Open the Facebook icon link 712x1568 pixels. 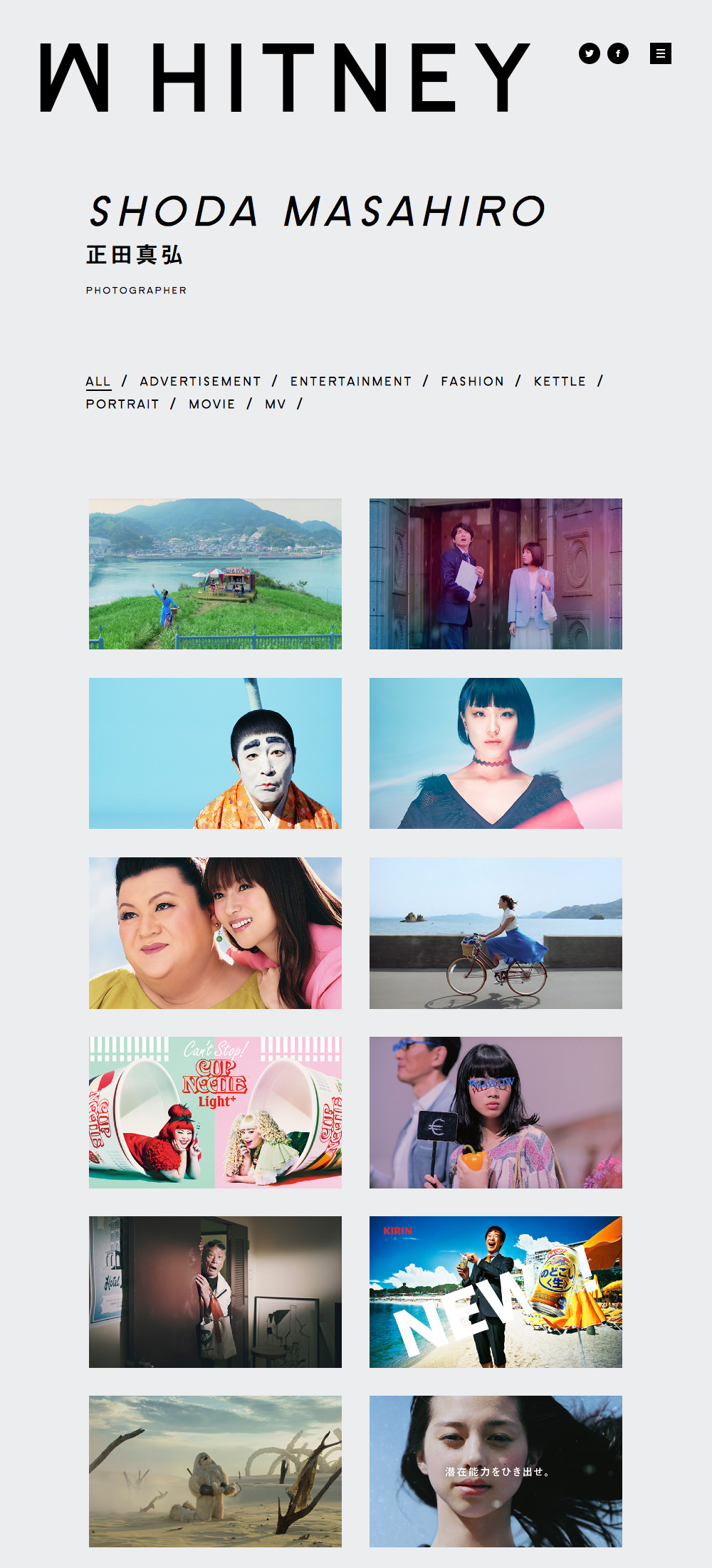tap(618, 53)
